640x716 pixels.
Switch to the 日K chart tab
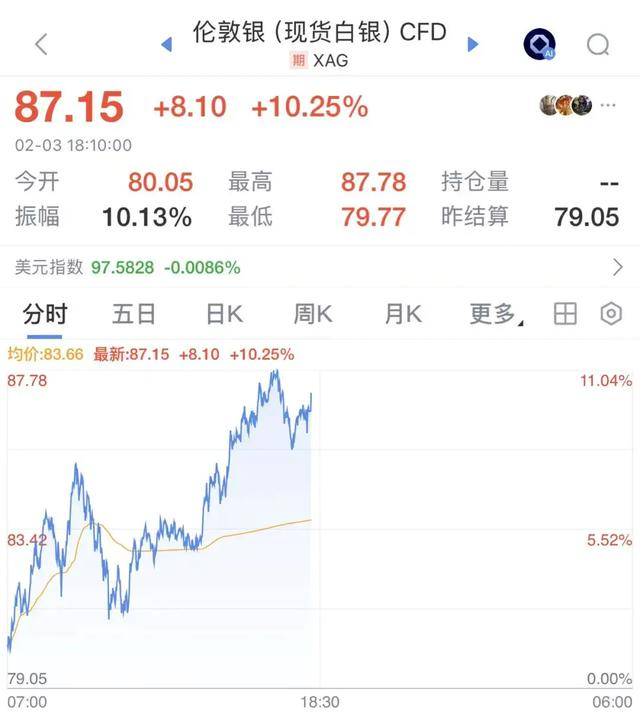[224, 314]
